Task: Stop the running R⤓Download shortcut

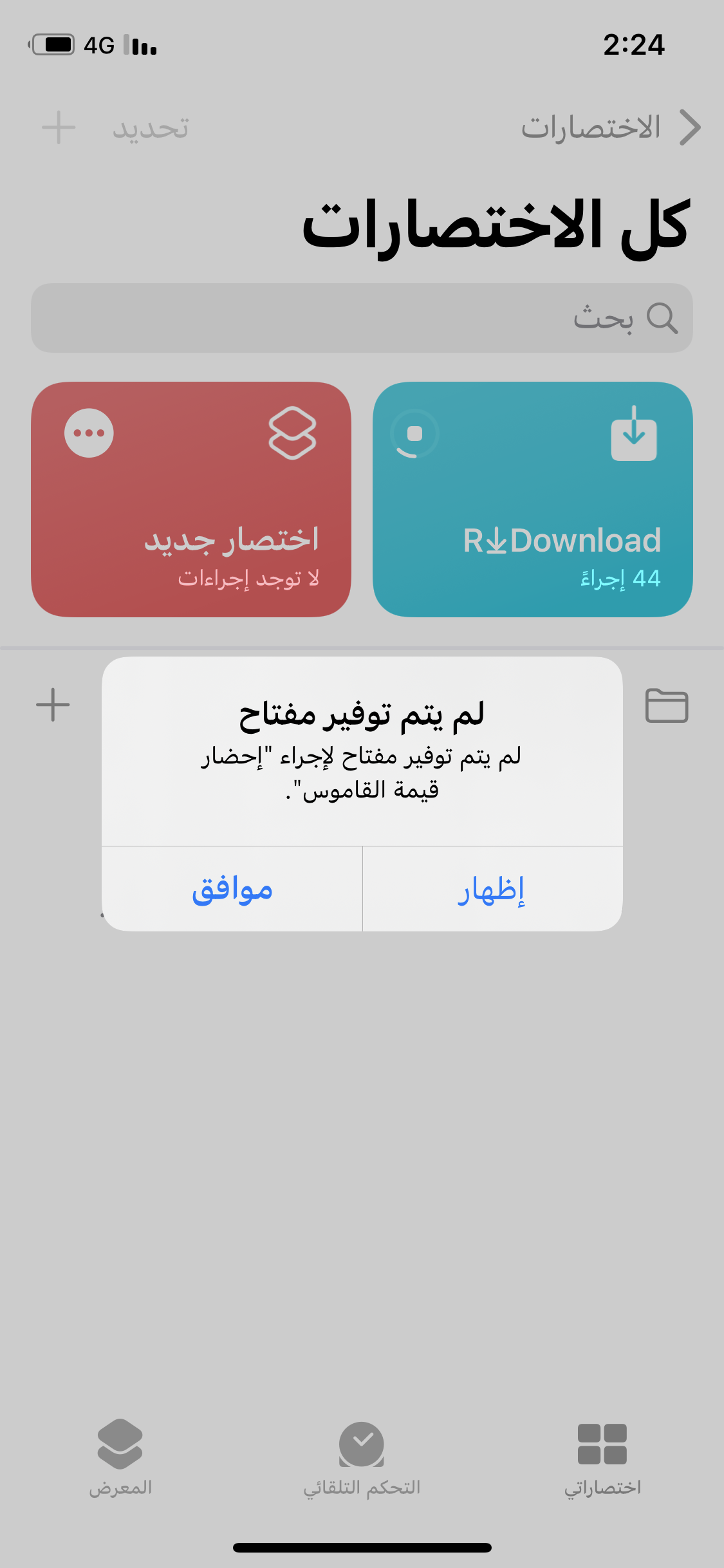Action: tap(415, 433)
